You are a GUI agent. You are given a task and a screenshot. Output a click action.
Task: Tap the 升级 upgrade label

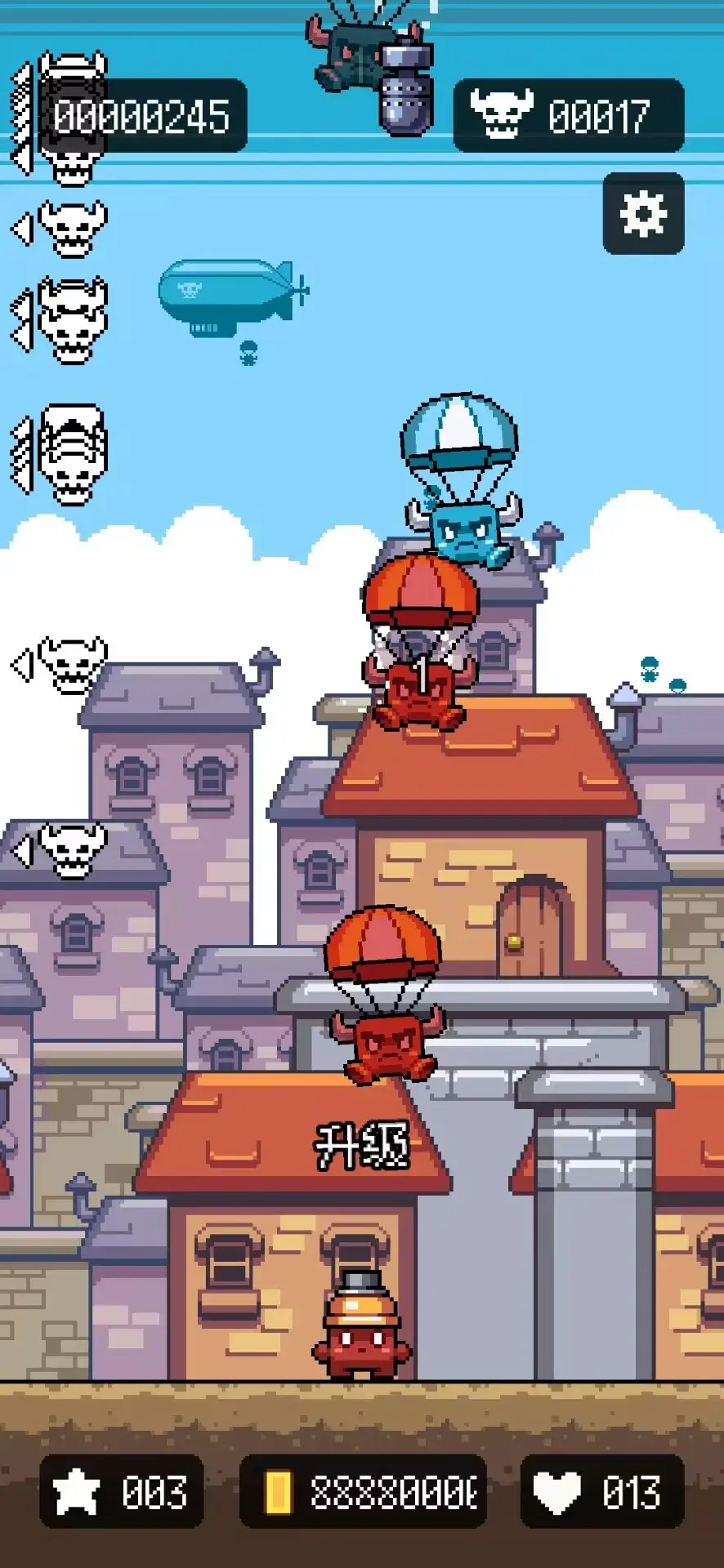(362, 1146)
